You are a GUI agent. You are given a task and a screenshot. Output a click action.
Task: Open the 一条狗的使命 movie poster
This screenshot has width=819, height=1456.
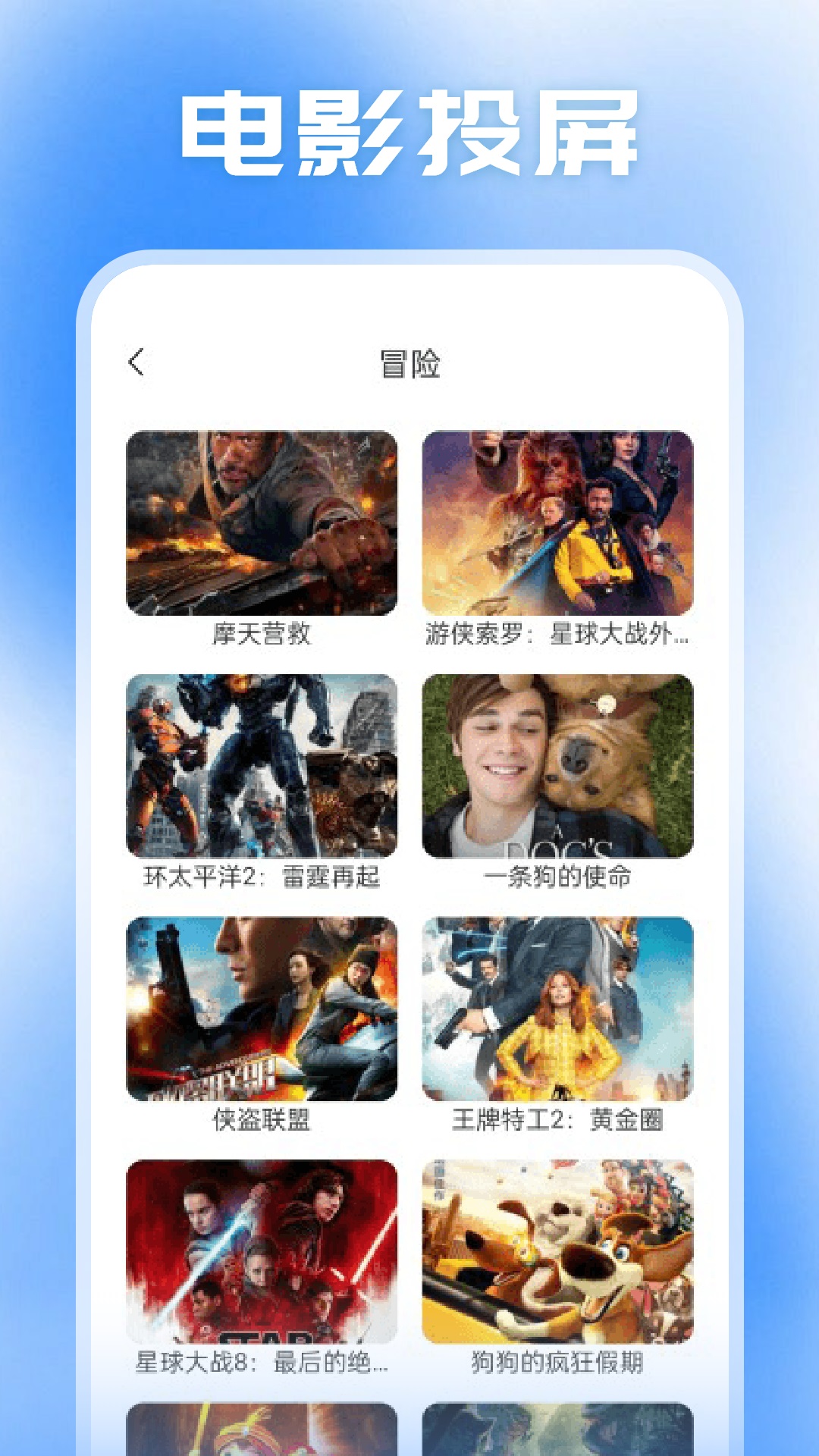(x=558, y=766)
